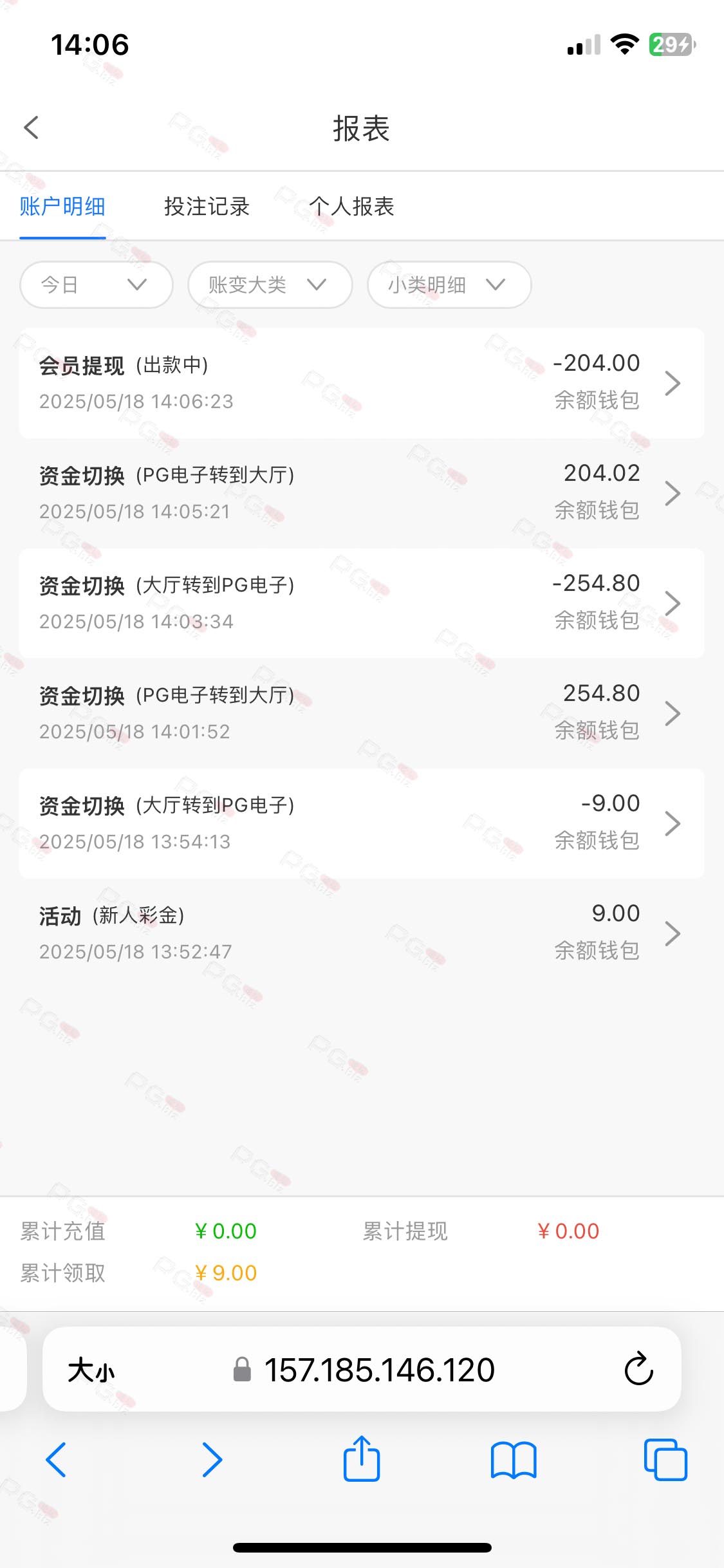Image resolution: width=724 pixels, height=1568 pixels.
Task: Select the 账户明细 tab
Action: 62,207
